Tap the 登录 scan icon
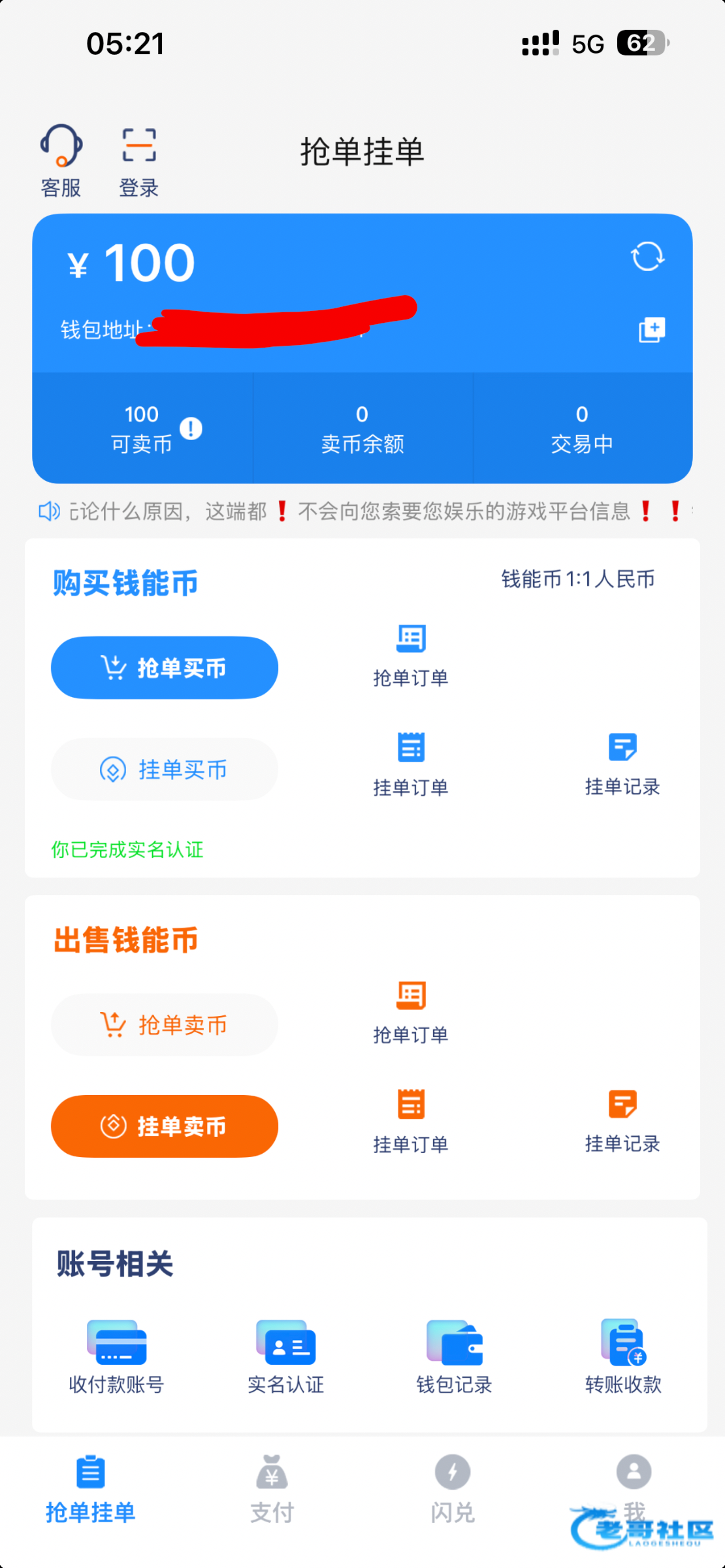Viewport: 725px width, 1568px height. (x=139, y=160)
